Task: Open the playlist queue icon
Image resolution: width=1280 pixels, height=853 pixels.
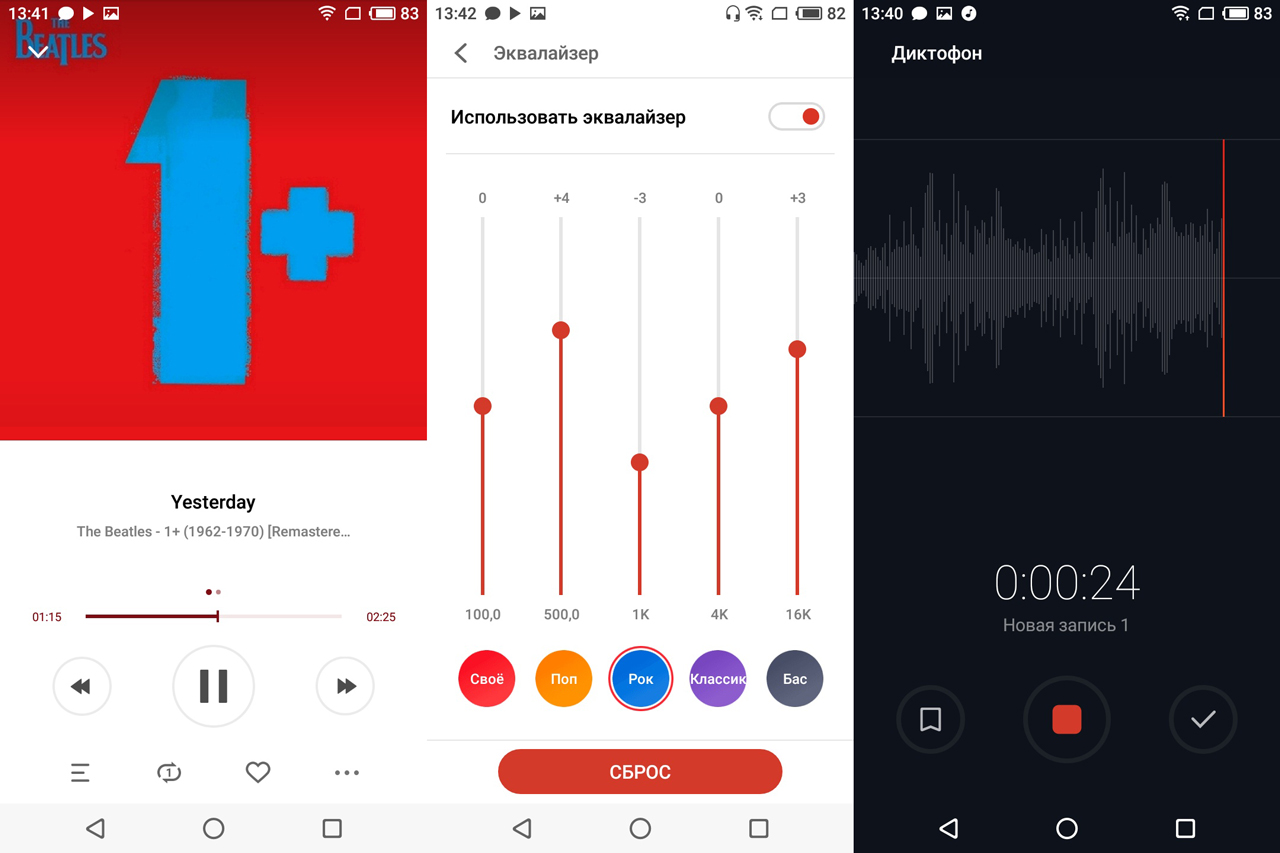Action: pos(80,772)
